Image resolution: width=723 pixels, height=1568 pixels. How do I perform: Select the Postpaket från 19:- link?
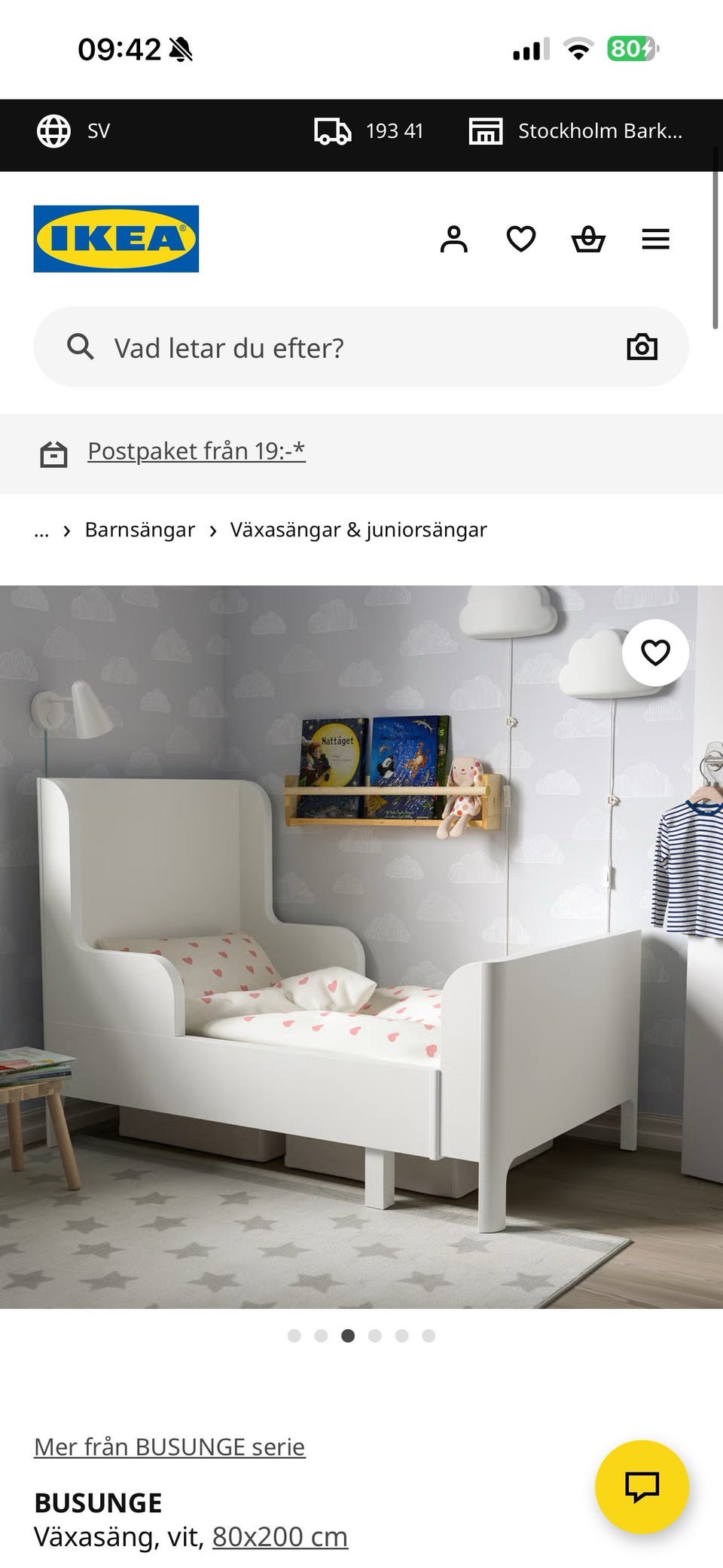click(x=197, y=451)
